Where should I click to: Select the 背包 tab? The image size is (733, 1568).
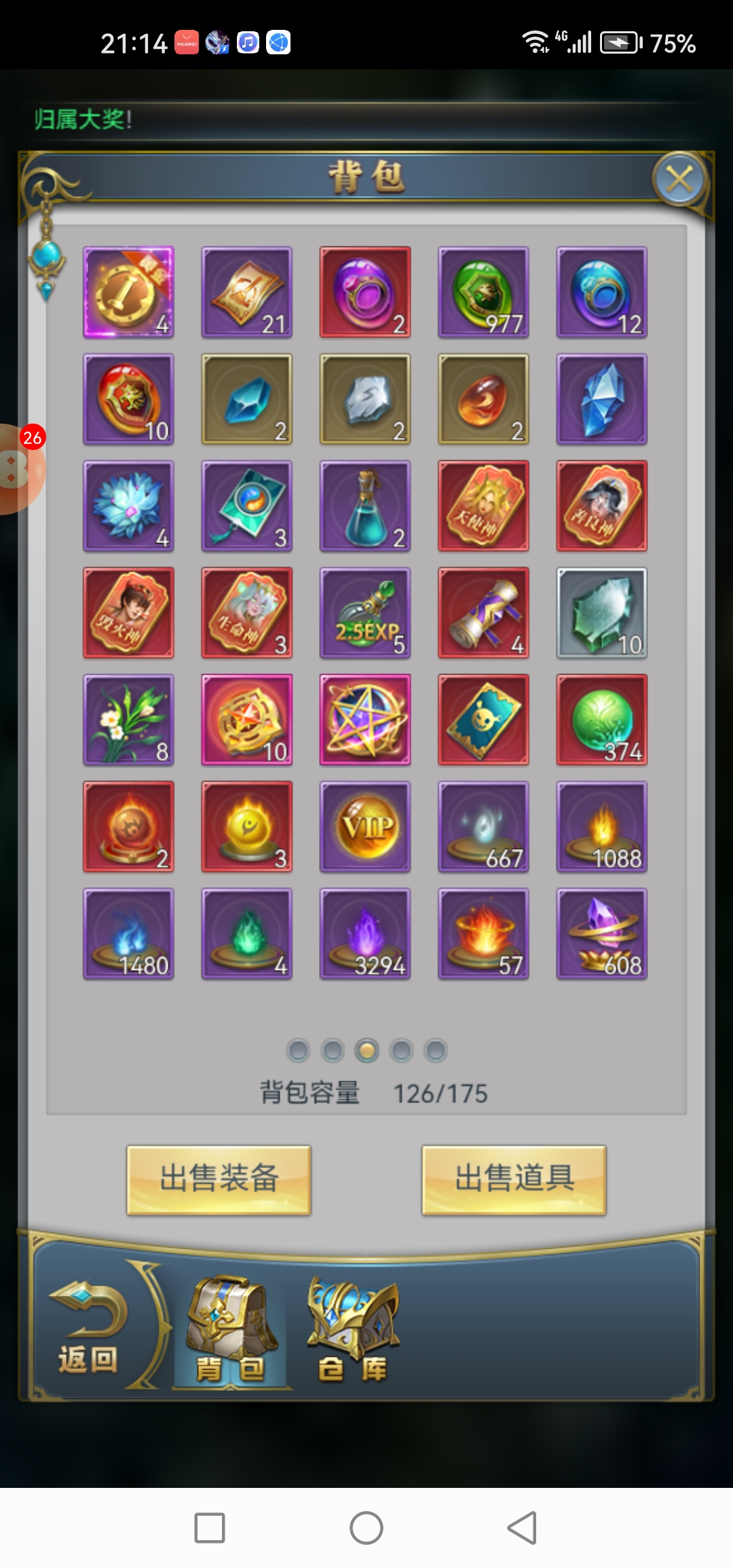[x=231, y=1332]
